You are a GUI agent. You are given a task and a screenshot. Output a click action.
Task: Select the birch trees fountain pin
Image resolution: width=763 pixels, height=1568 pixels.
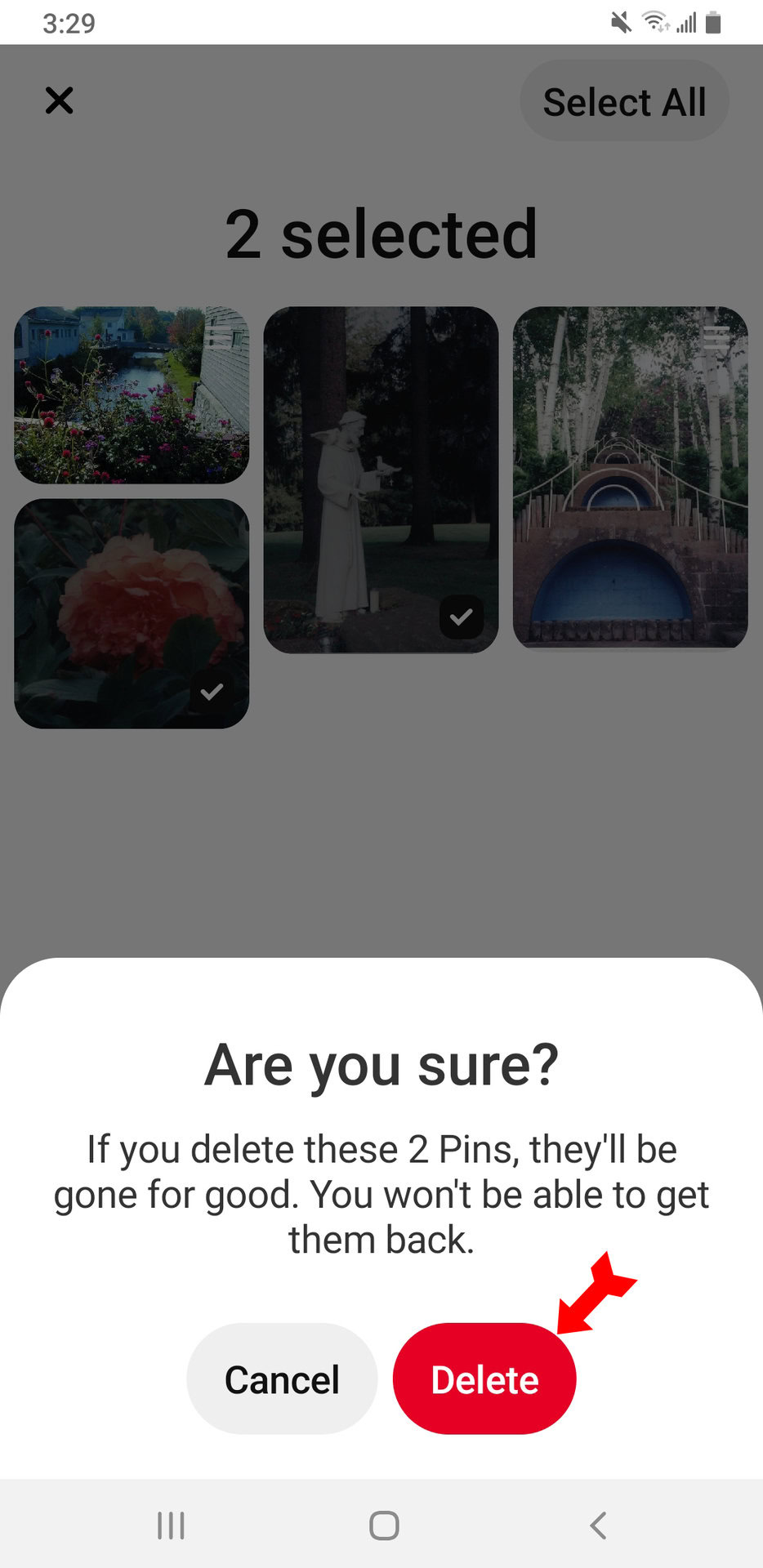(630, 478)
